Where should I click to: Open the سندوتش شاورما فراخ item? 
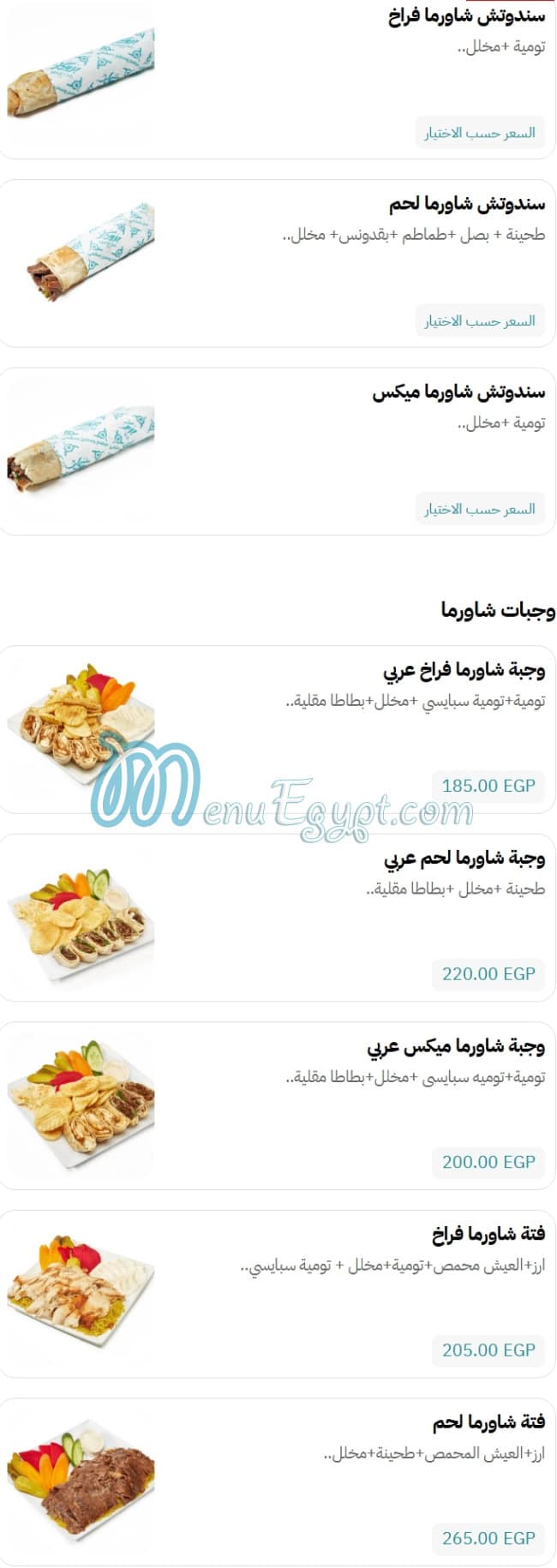click(x=466, y=16)
